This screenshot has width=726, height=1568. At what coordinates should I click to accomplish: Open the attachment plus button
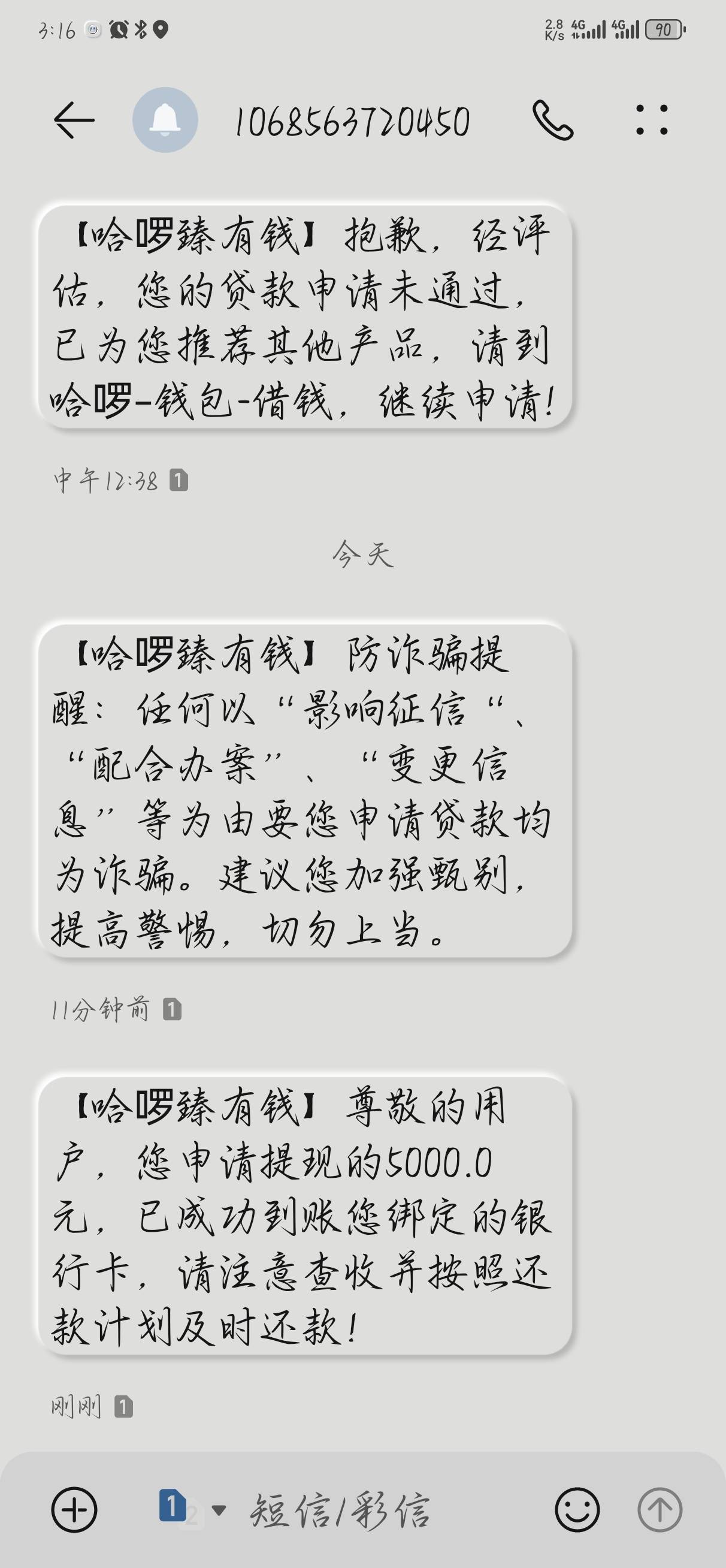[x=74, y=1510]
